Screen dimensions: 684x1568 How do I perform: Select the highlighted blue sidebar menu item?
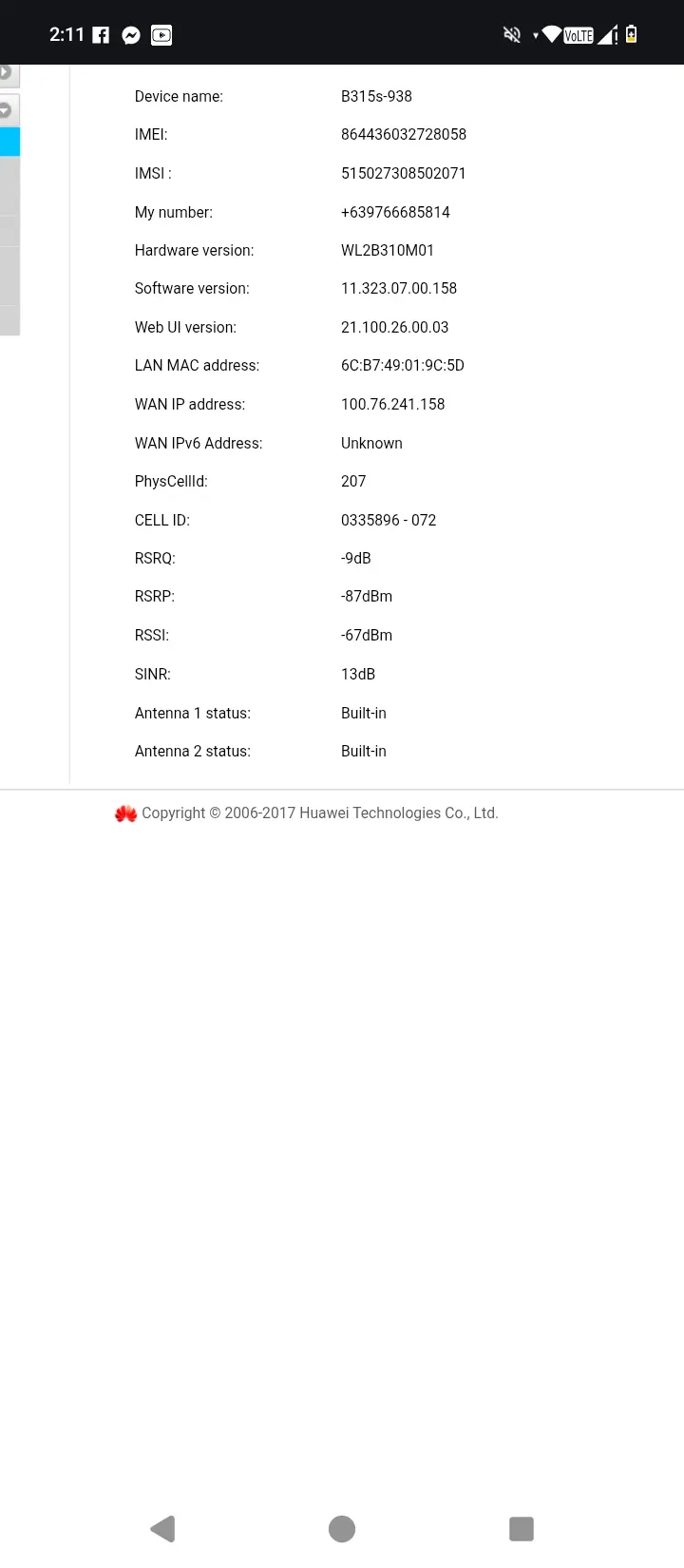pyautogui.click(x=9, y=142)
